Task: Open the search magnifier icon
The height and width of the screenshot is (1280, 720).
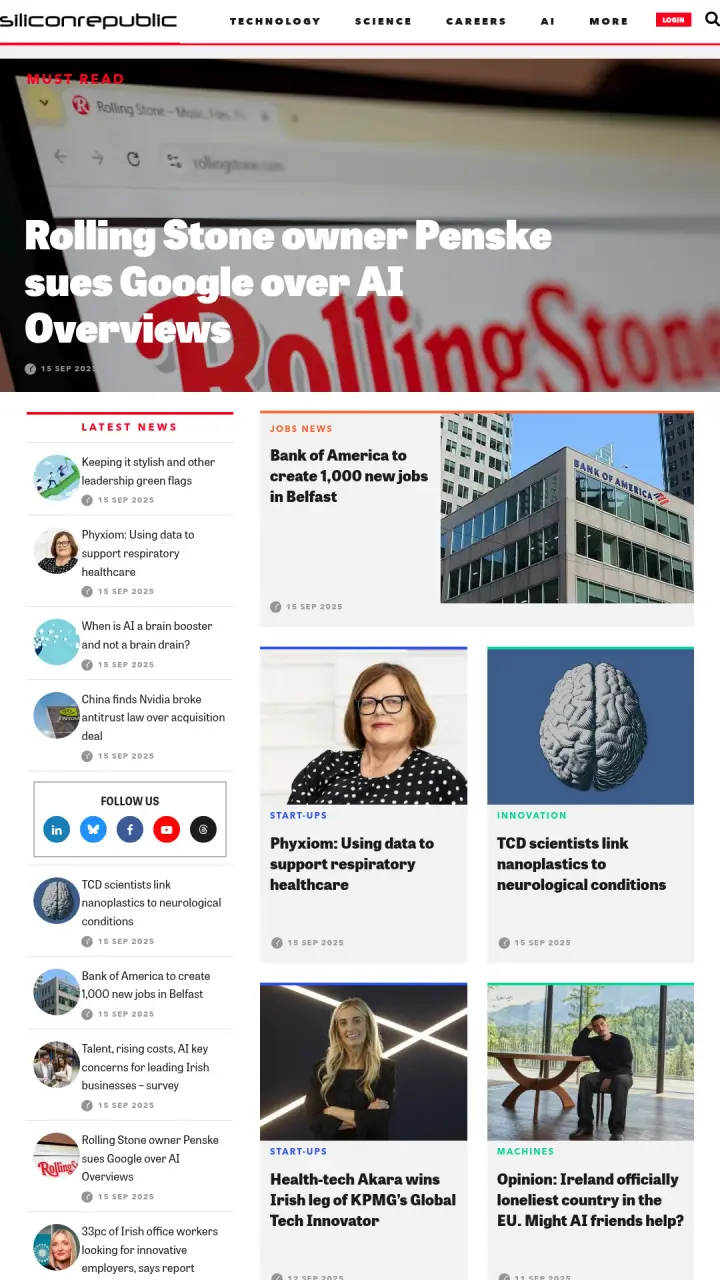Action: pyautogui.click(x=711, y=19)
